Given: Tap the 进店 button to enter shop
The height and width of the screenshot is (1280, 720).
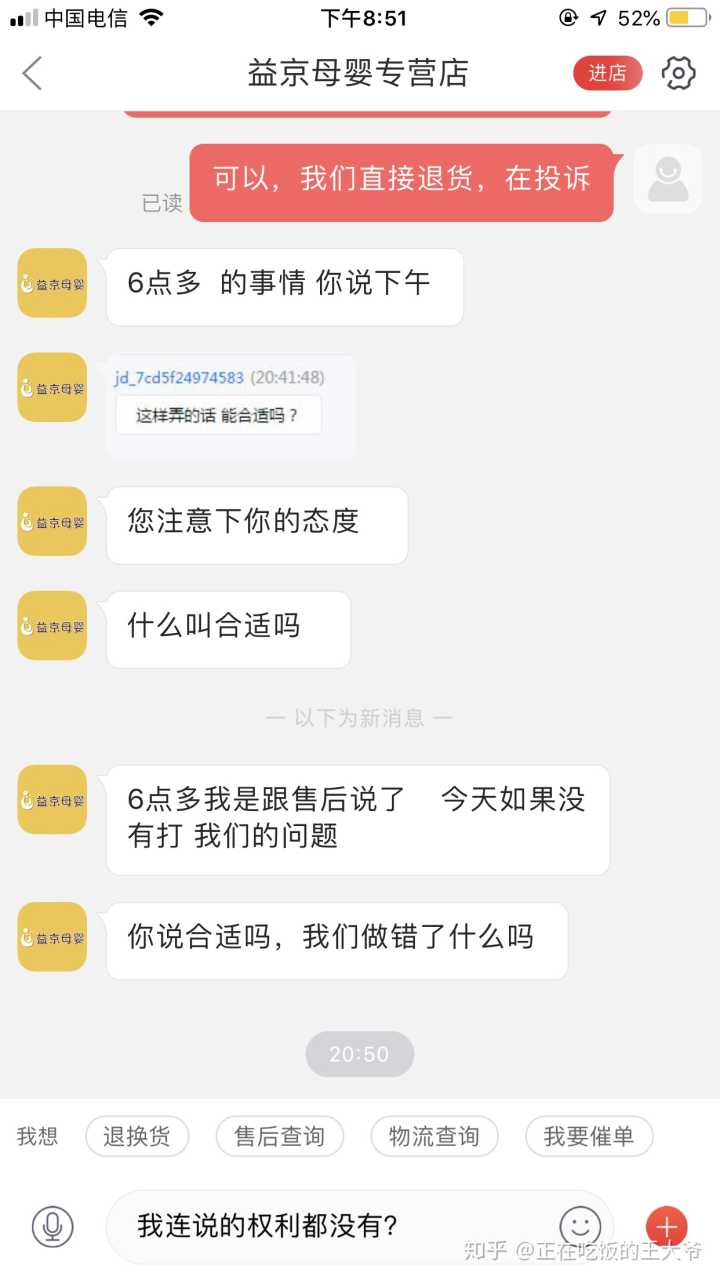Looking at the screenshot, I should (607, 73).
